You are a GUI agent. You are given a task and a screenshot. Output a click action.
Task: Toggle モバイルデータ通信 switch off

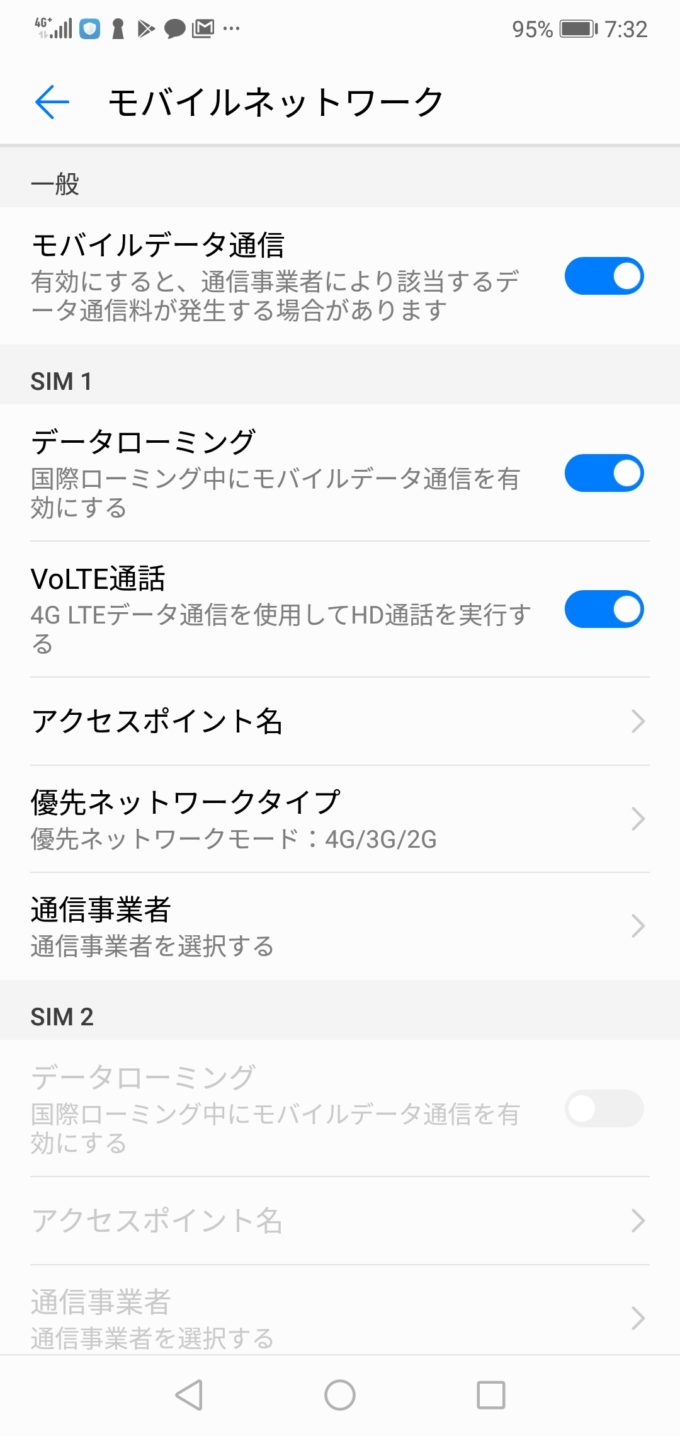604,276
